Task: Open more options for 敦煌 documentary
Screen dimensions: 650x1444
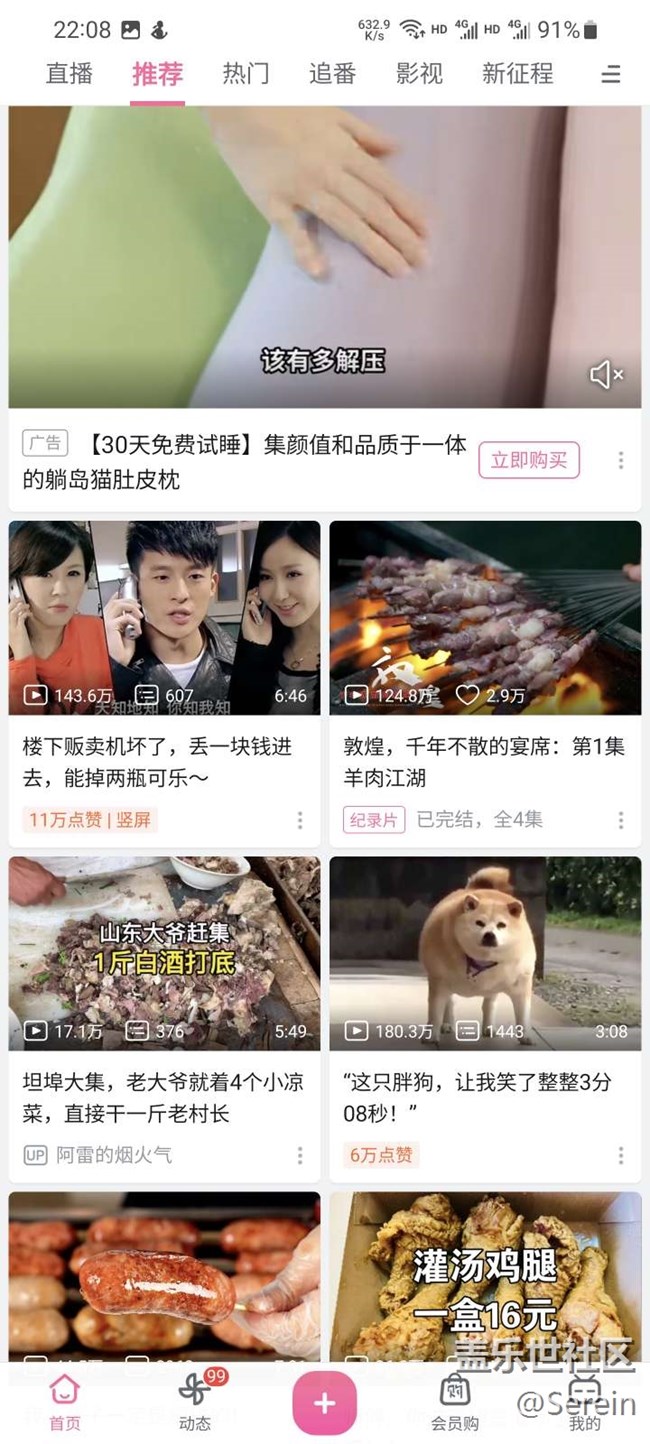Action: [621, 820]
